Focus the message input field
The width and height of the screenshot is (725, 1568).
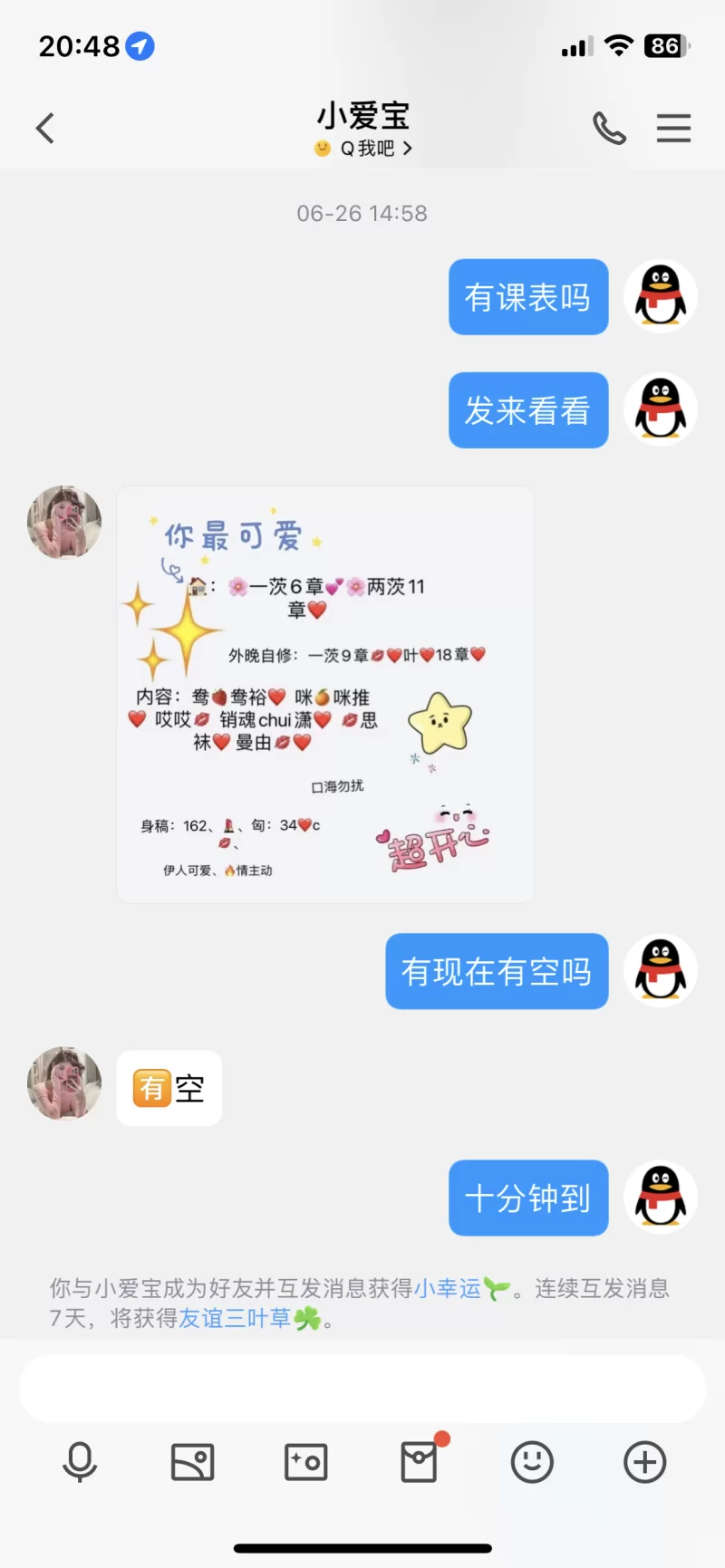click(362, 1389)
